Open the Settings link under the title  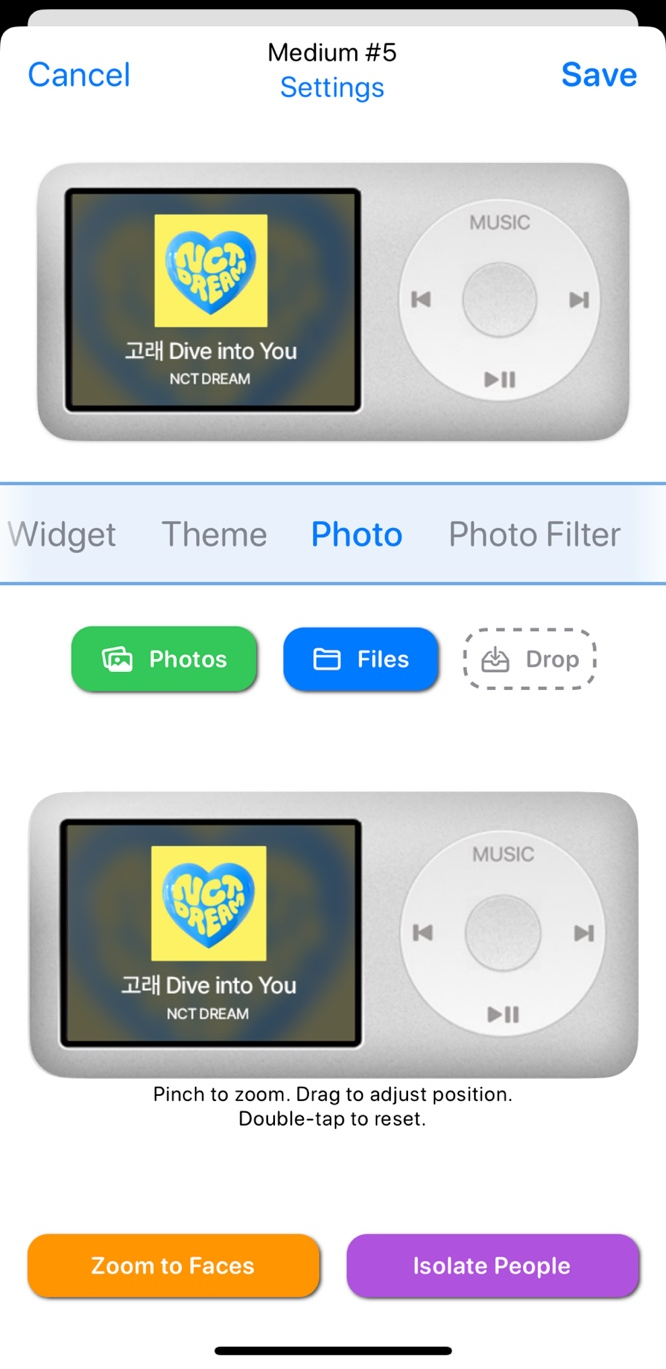332,88
